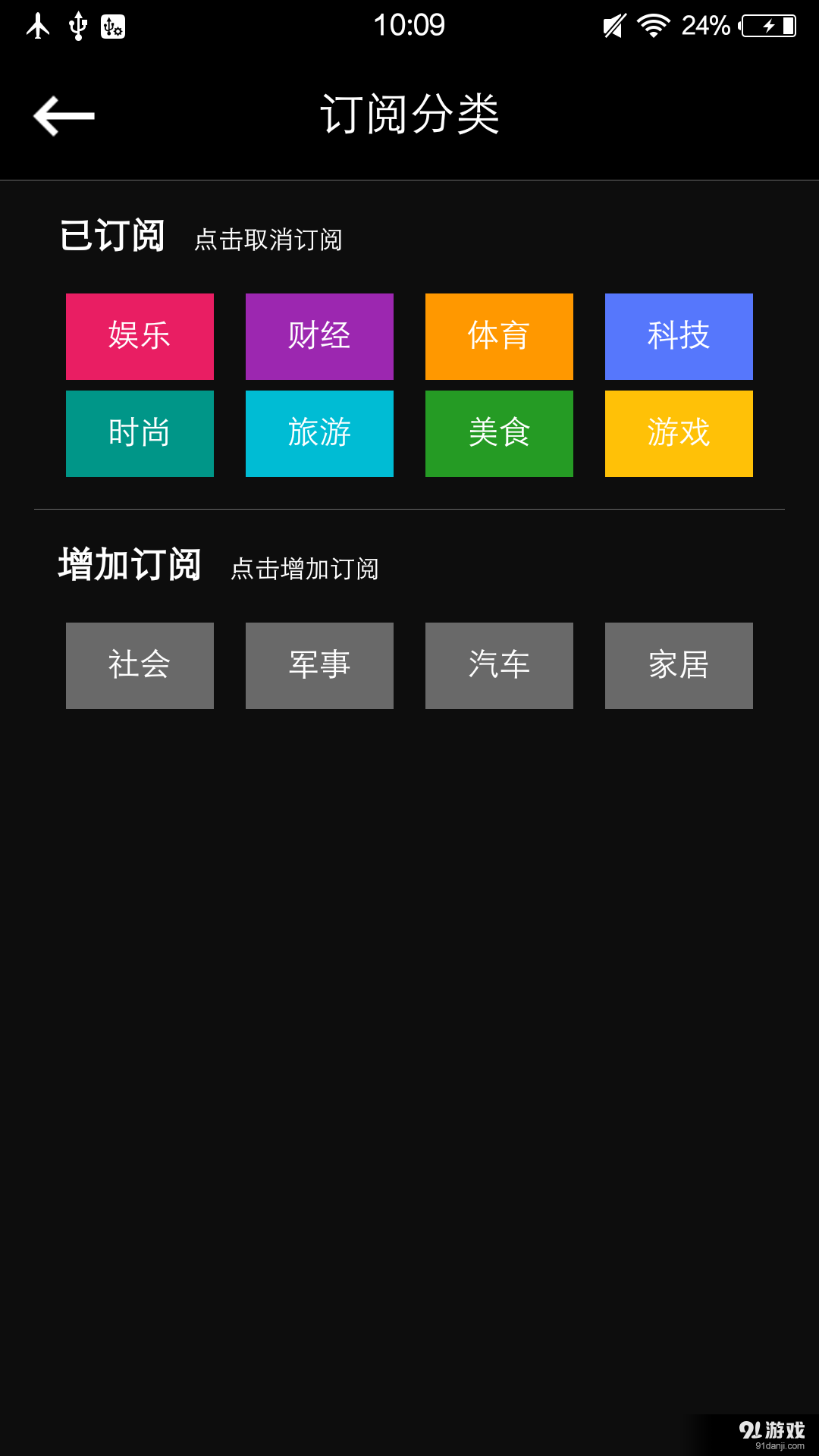Click the airplane mode status icon
819x1456 pixels.
tap(36, 26)
